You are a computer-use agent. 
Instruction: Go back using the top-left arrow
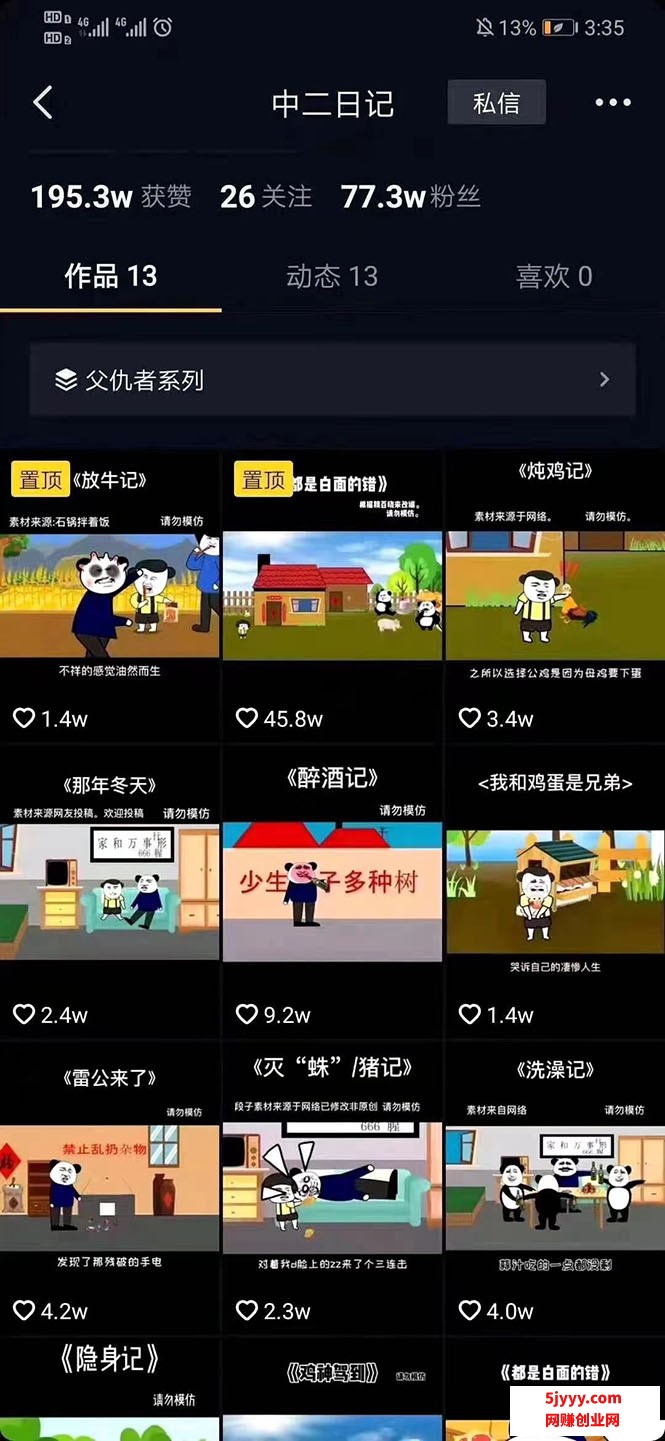[x=42, y=102]
